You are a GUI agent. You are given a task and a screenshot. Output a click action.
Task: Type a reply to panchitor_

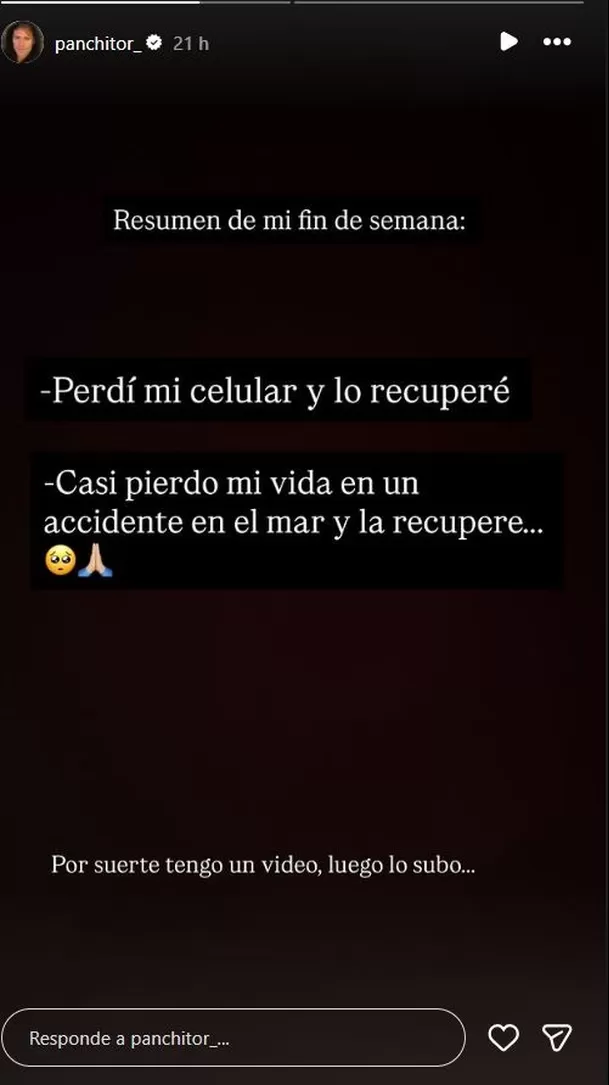[x=233, y=1038]
